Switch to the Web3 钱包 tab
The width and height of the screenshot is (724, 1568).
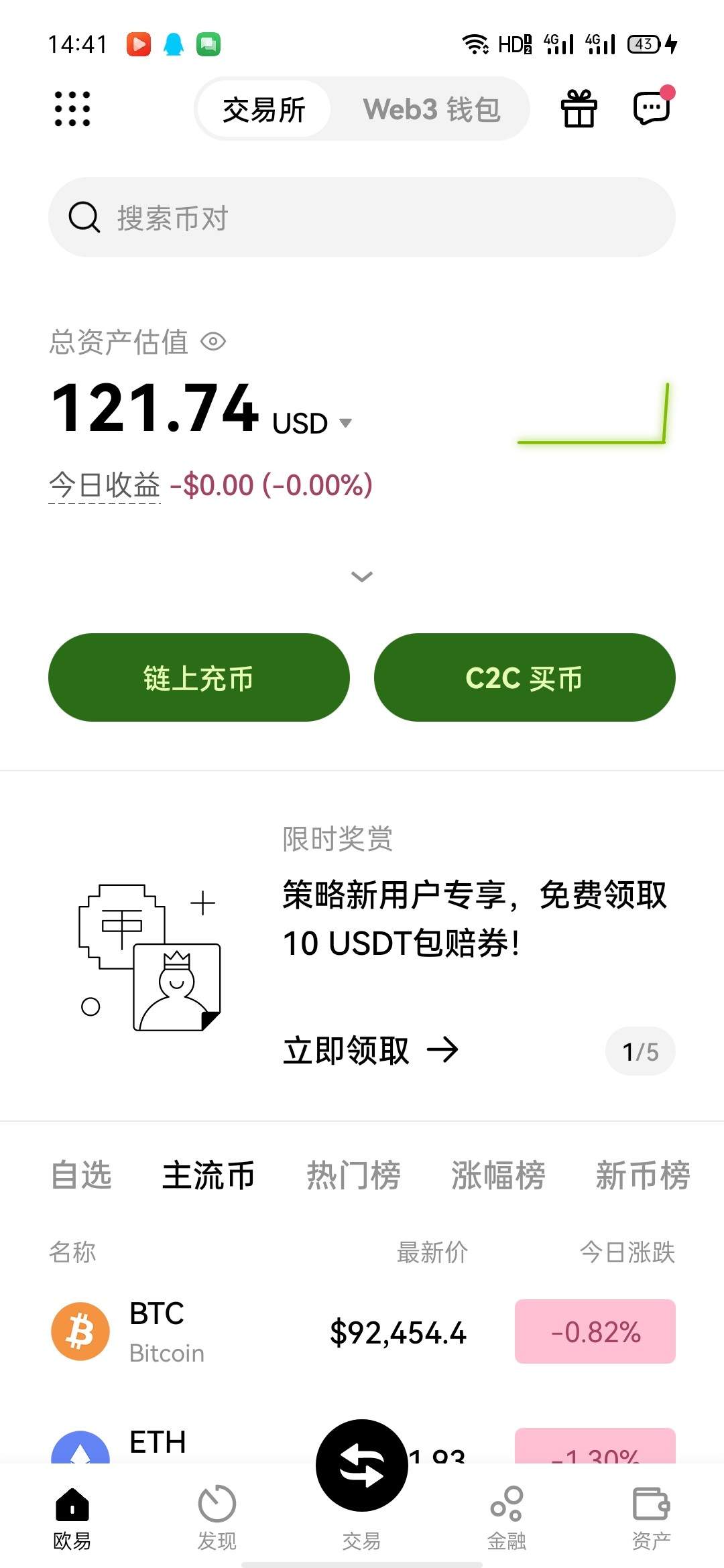tap(431, 109)
